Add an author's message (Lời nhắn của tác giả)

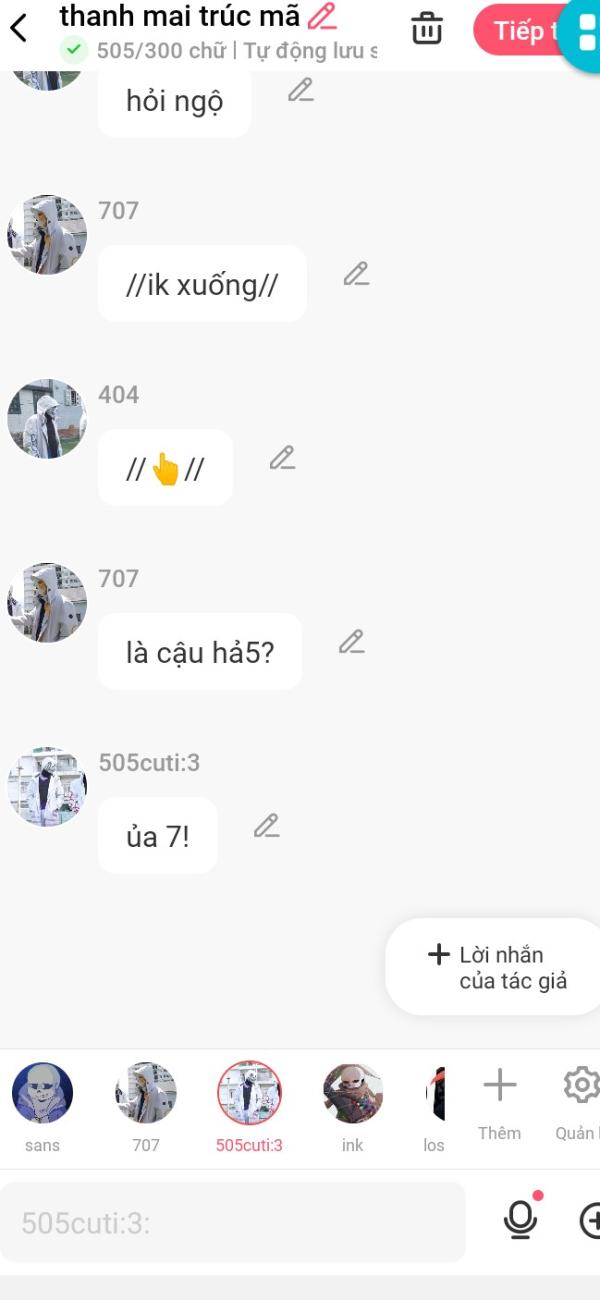(x=496, y=967)
